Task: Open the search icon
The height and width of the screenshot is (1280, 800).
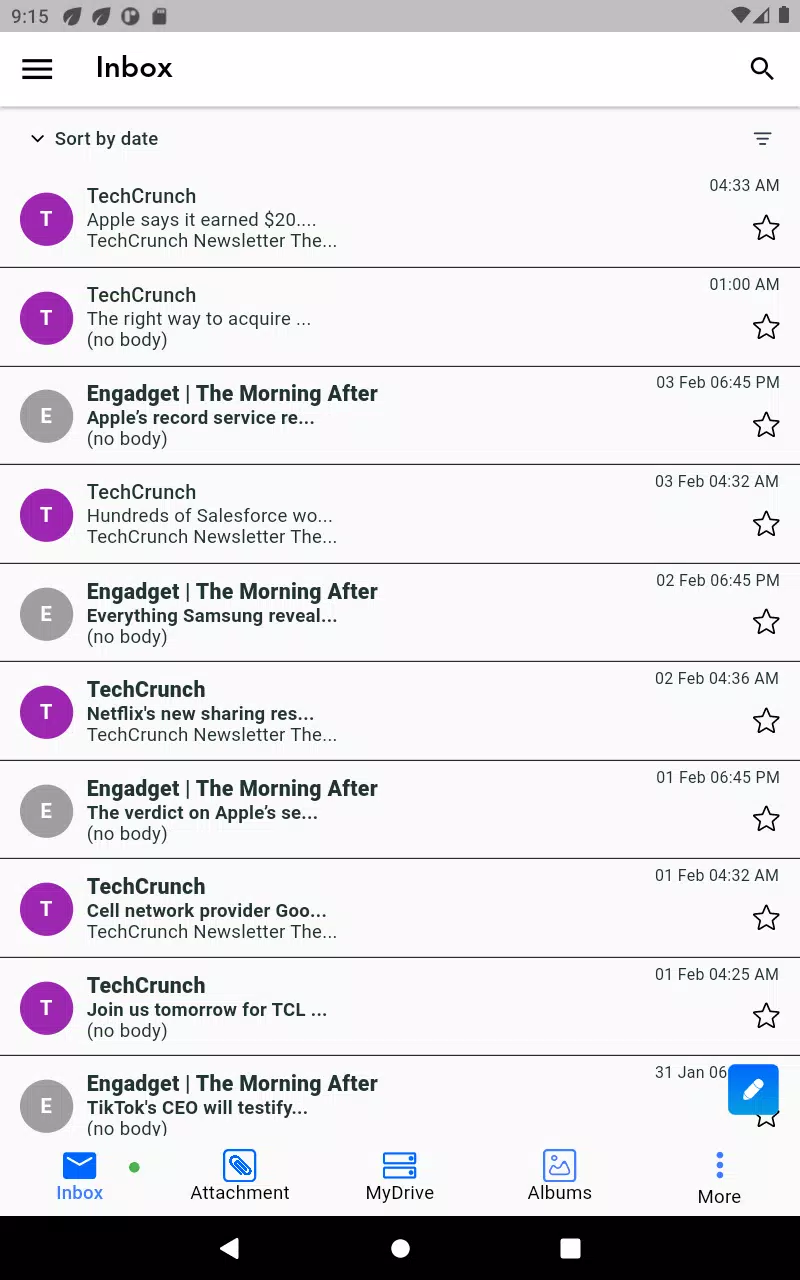Action: (762, 69)
